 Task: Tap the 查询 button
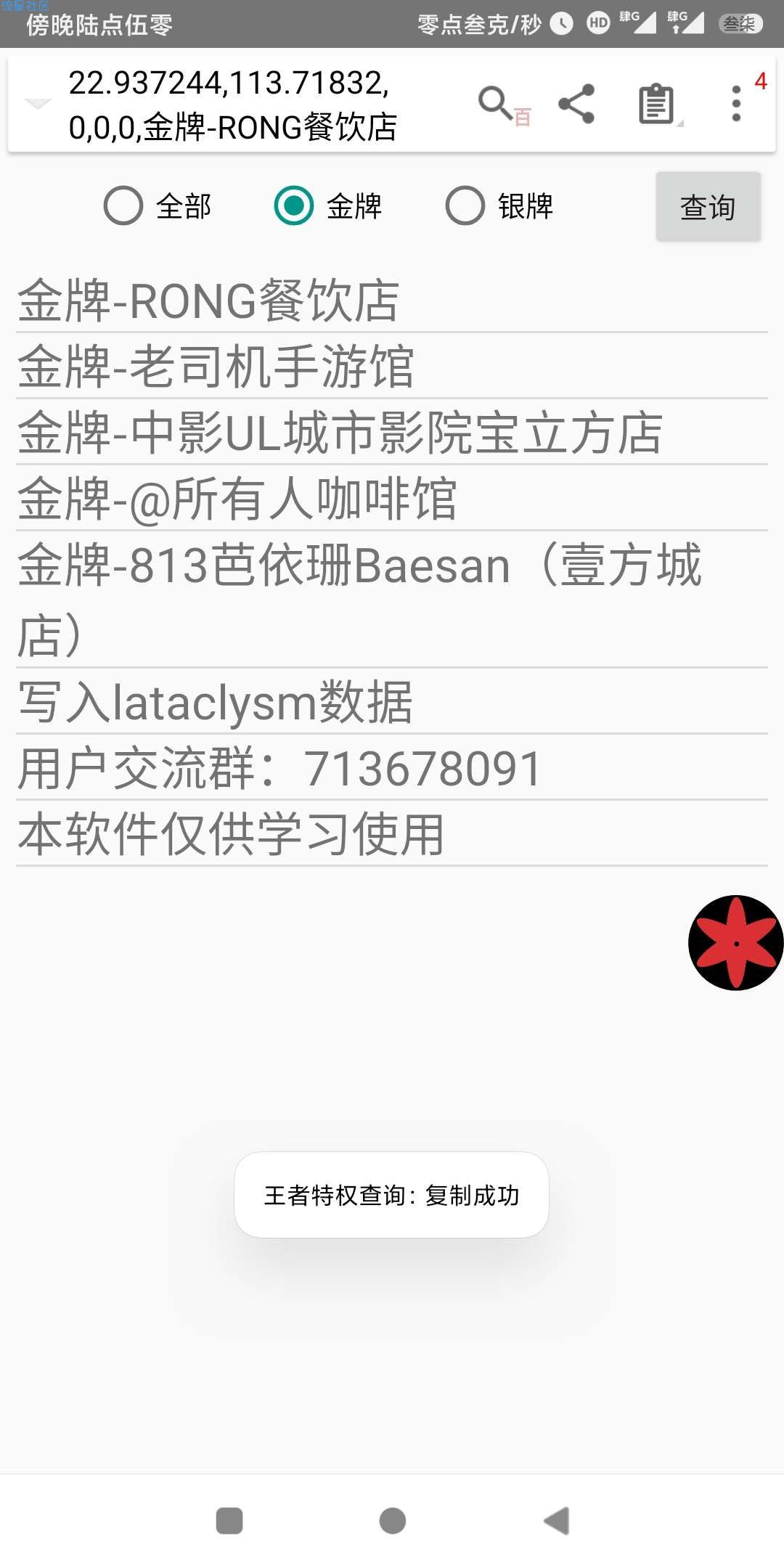point(708,207)
